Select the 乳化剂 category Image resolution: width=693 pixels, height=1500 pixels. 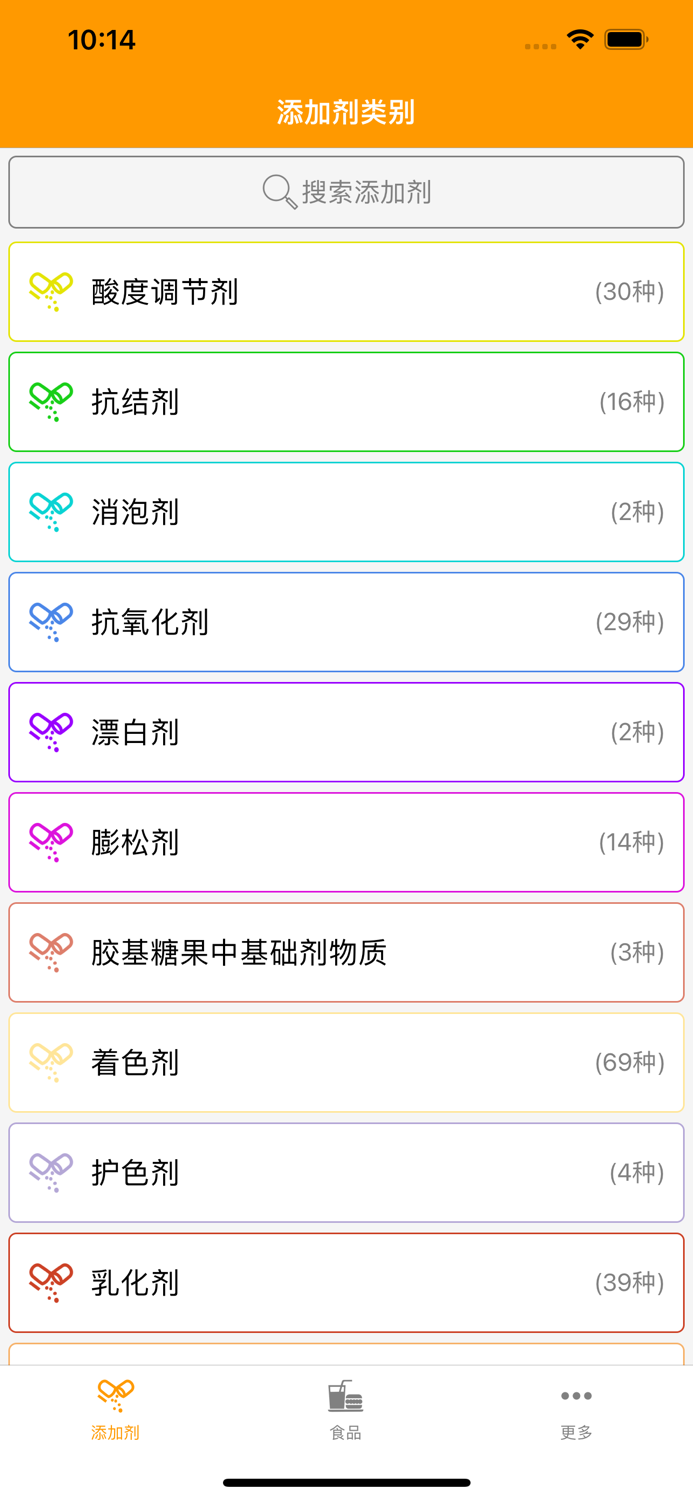(346, 1282)
